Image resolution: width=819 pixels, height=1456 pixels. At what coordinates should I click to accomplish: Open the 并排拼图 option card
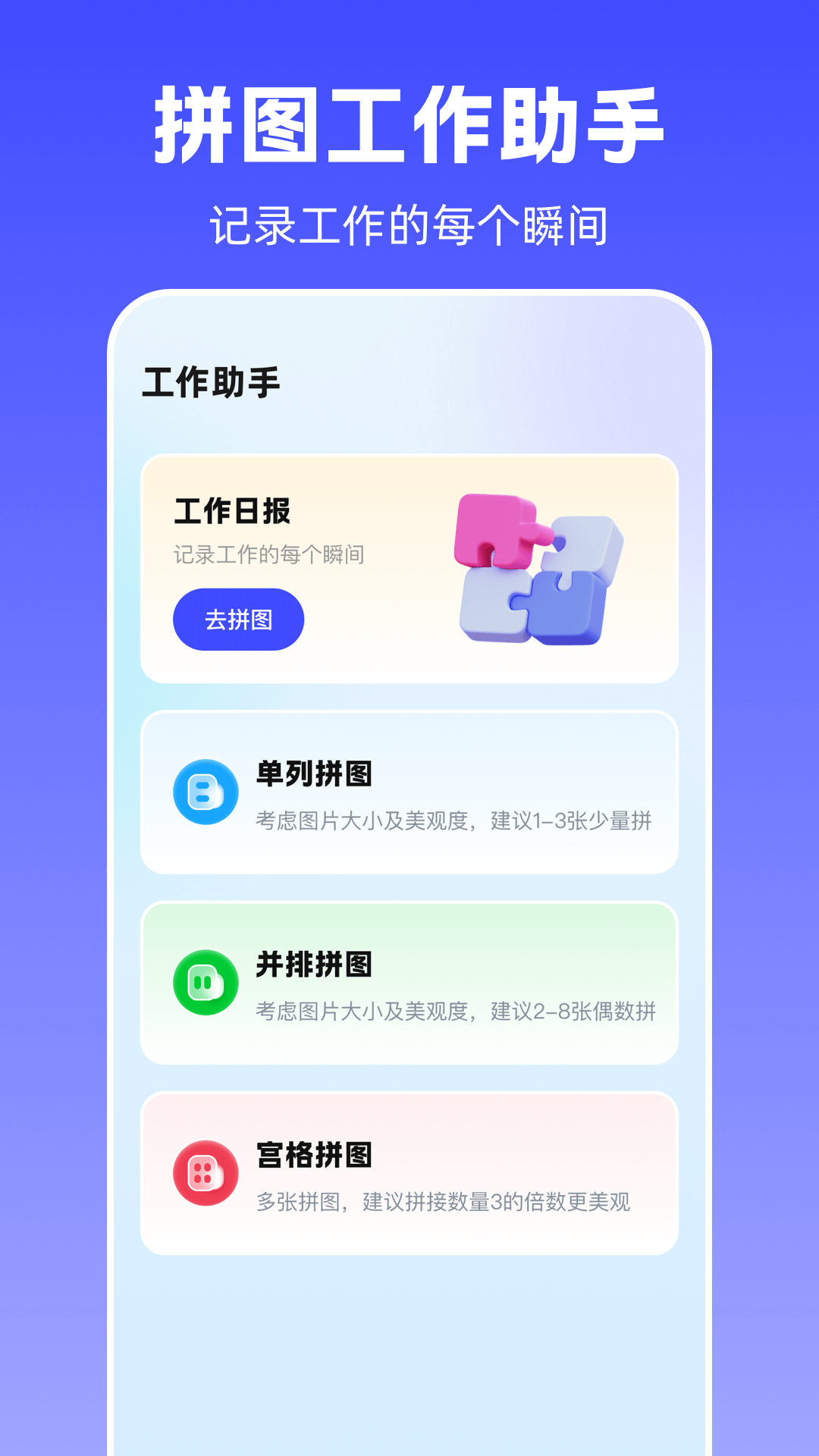(x=409, y=982)
